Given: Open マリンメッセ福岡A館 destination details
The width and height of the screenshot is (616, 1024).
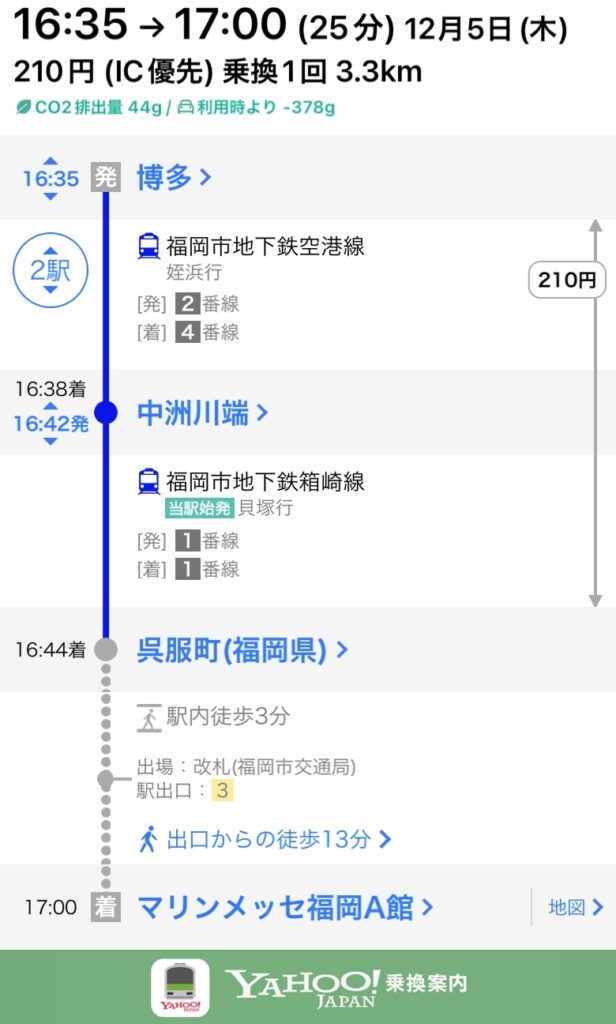Looking at the screenshot, I should tap(284, 907).
